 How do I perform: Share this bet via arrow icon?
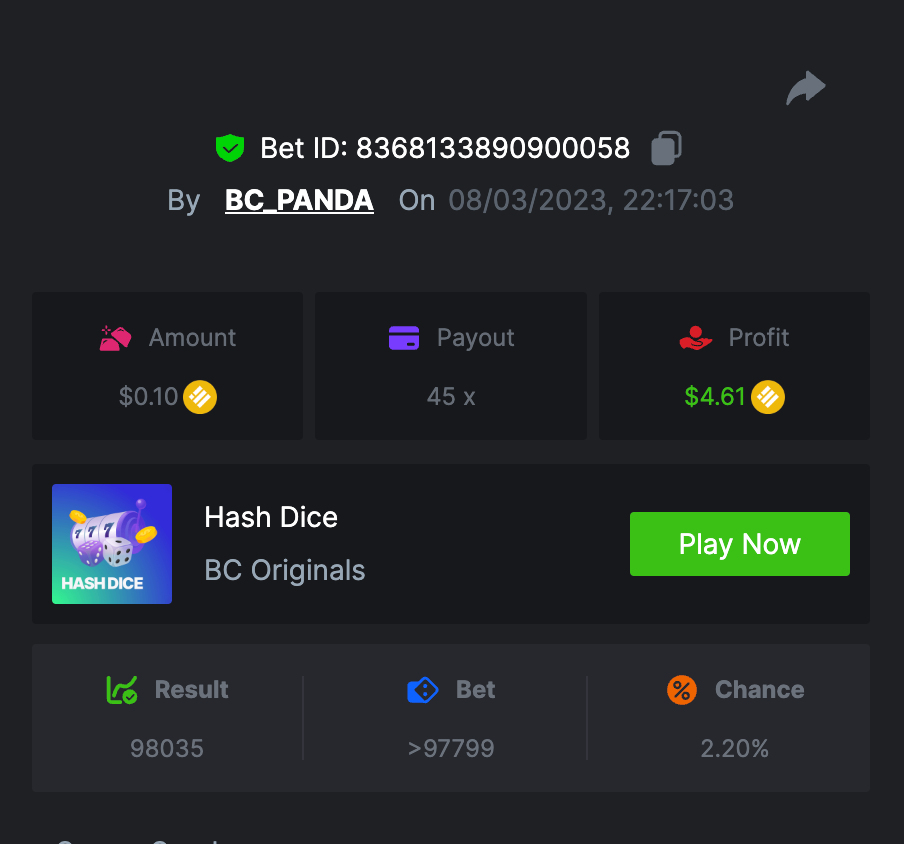[806, 88]
